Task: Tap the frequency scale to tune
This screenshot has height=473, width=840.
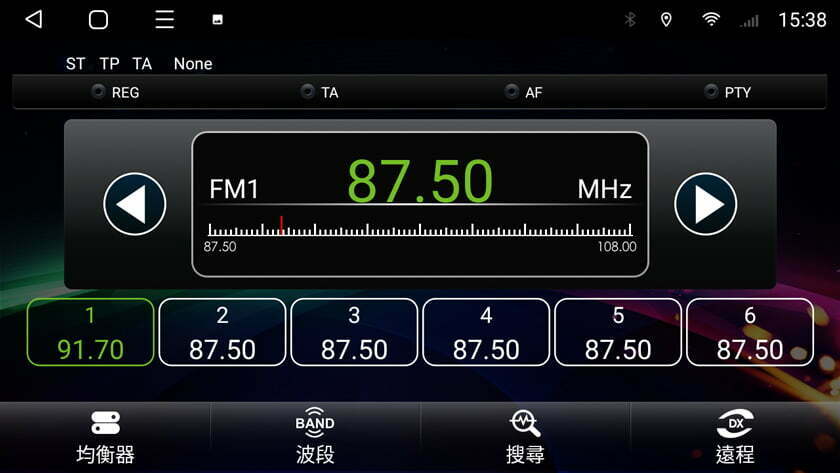Action: click(420, 230)
